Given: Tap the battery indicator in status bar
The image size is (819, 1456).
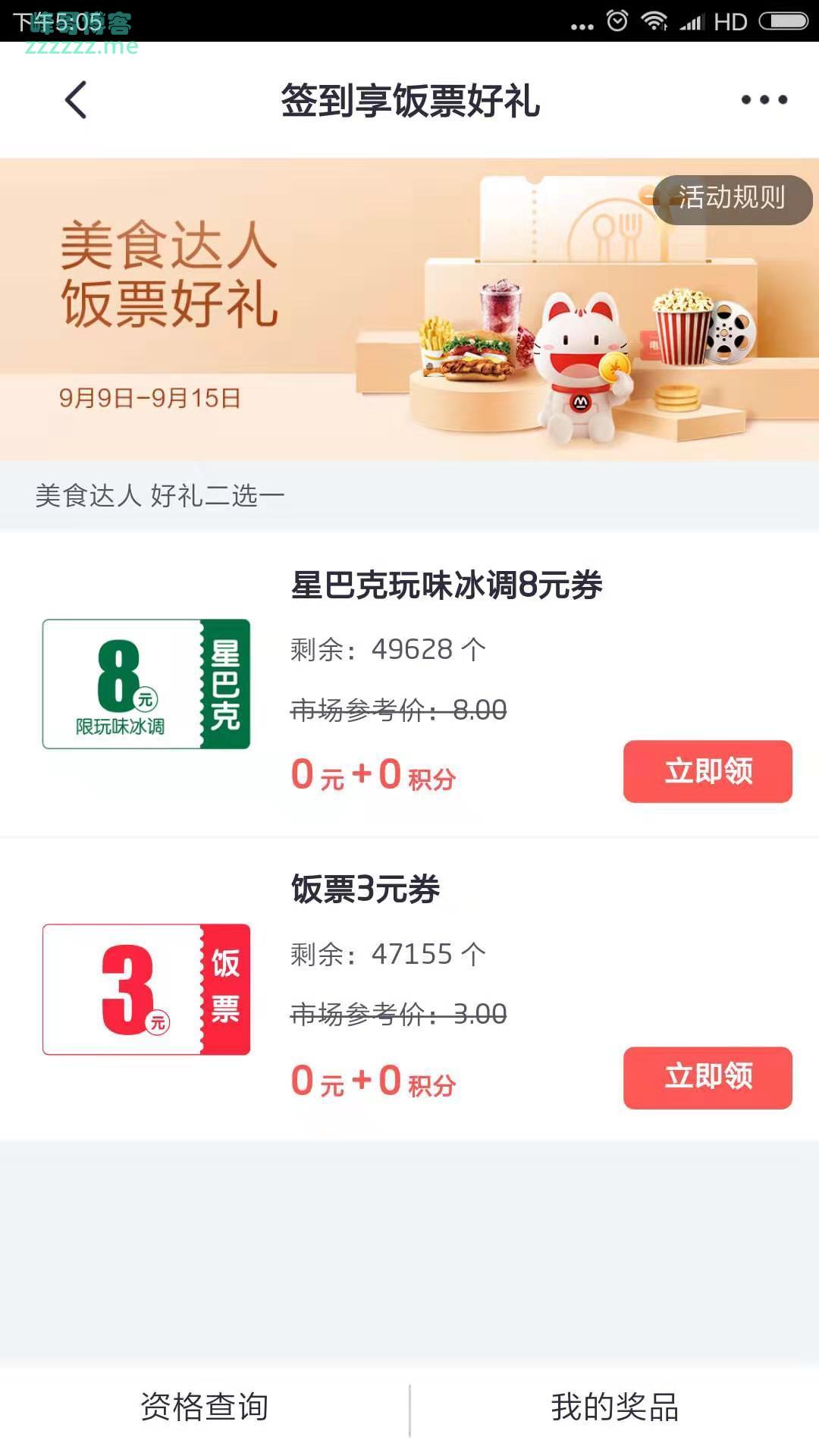Looking at the screenshot, I should click(783, 21).
